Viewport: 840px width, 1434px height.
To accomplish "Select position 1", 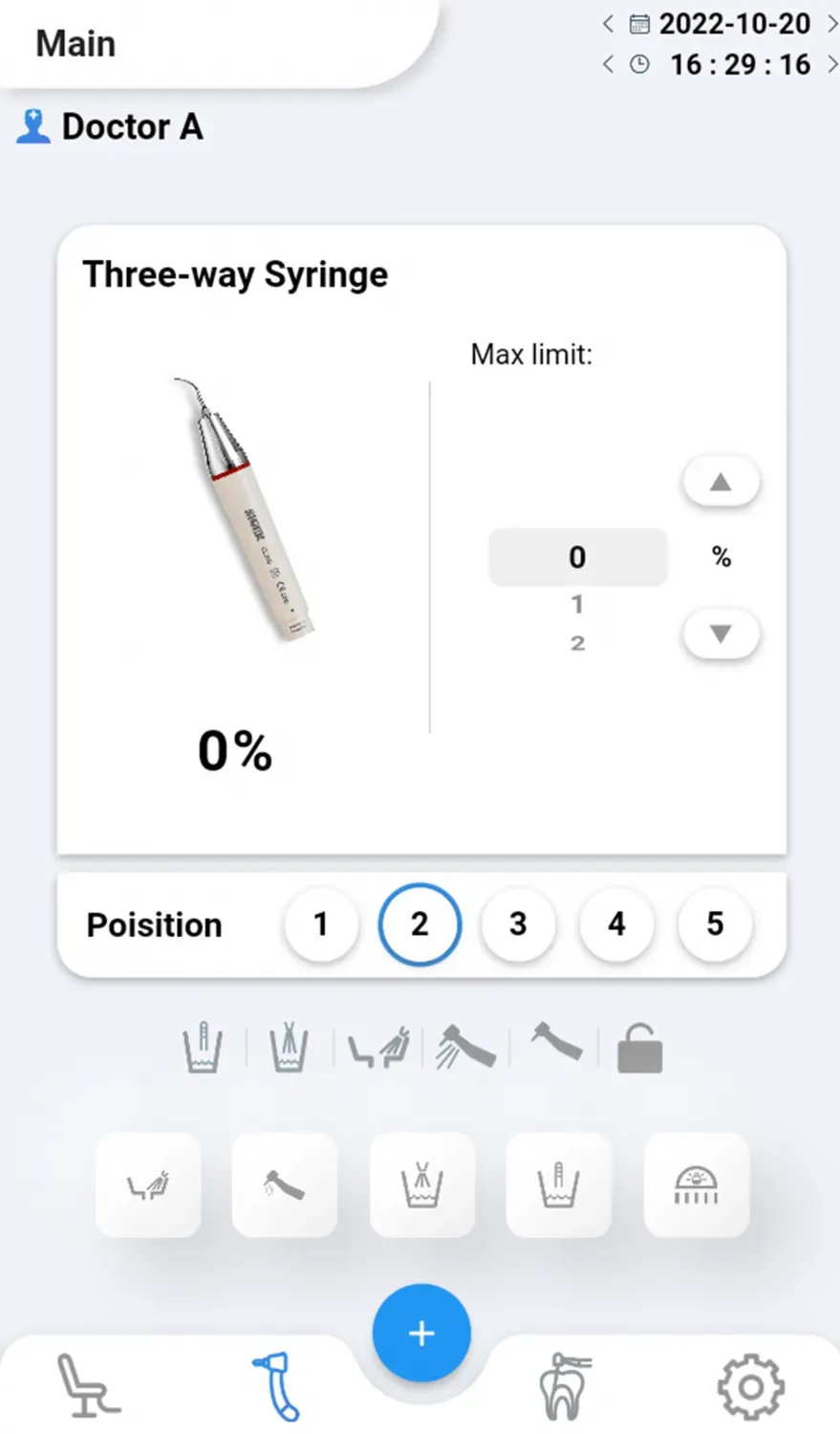I will coord(321,924).
